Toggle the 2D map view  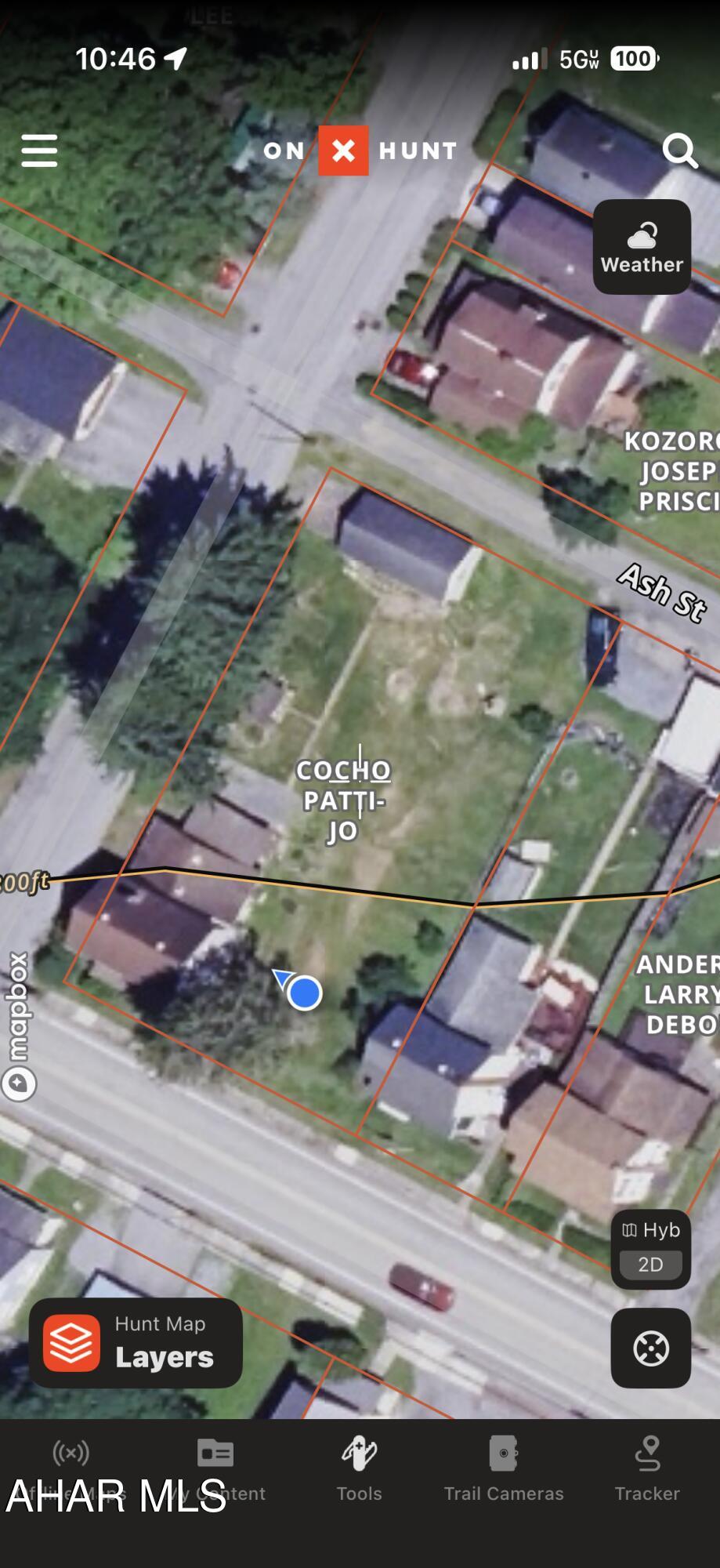click(650, 1265)
